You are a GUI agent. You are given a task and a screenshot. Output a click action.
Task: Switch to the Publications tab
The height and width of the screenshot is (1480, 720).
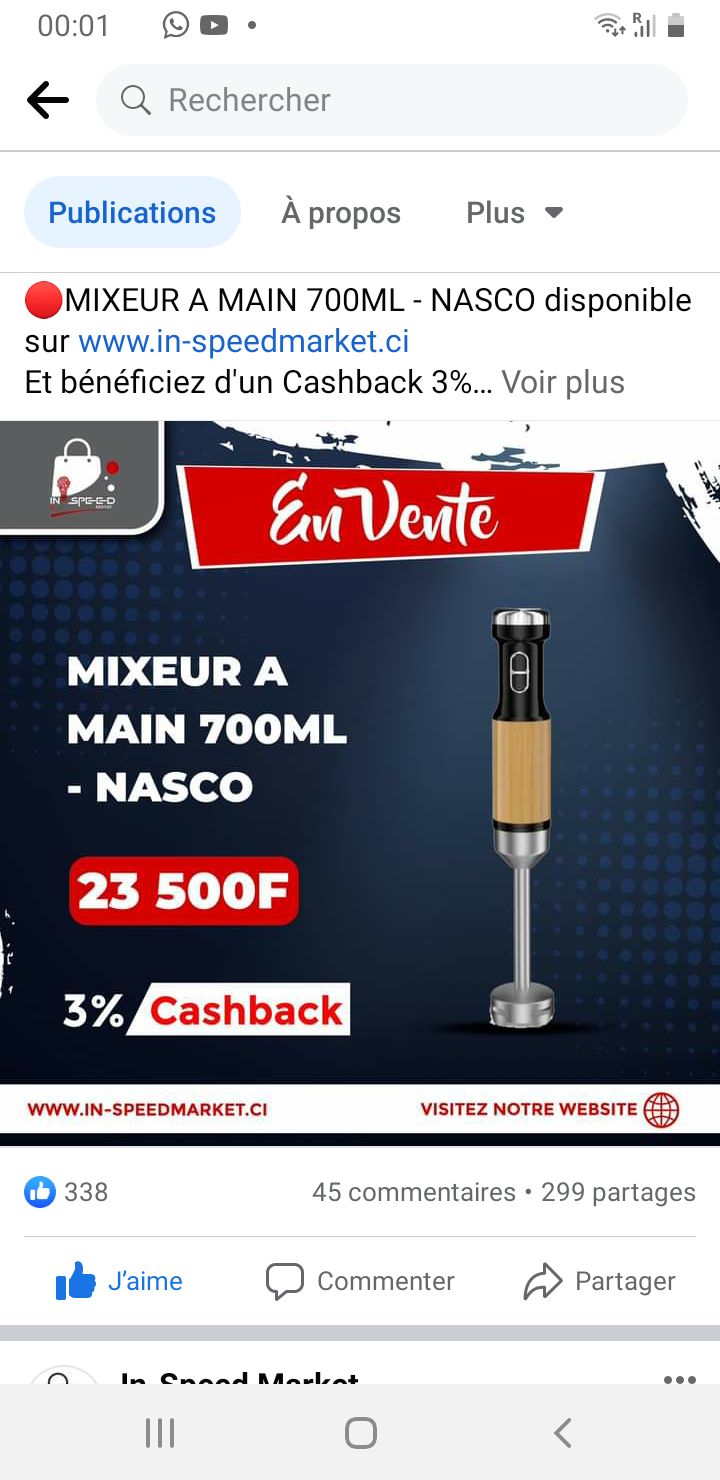(132, 213)
